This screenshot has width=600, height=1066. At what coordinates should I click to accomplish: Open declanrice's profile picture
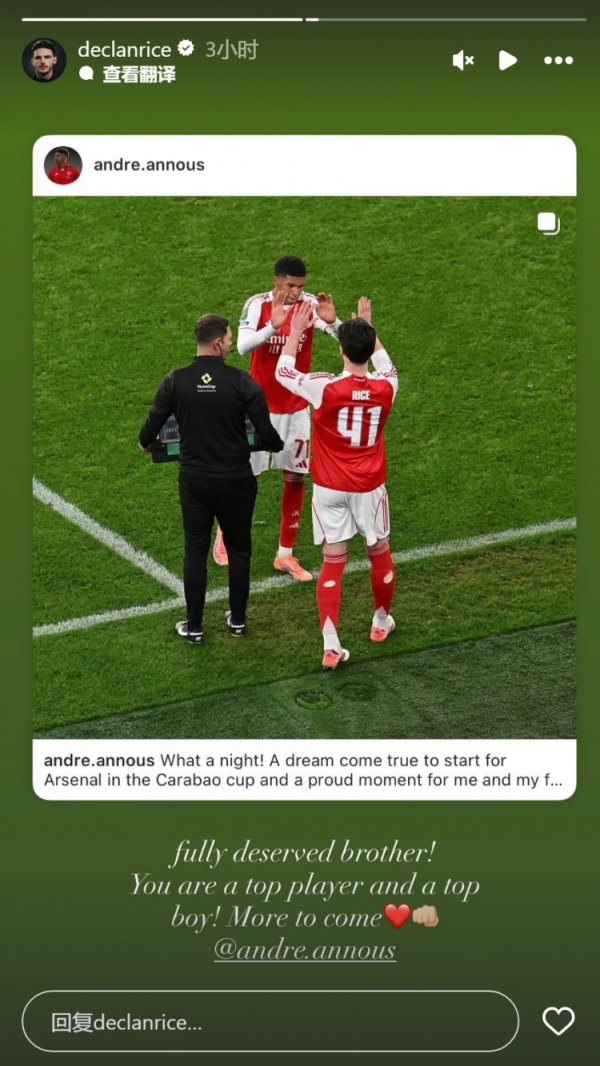44,61
